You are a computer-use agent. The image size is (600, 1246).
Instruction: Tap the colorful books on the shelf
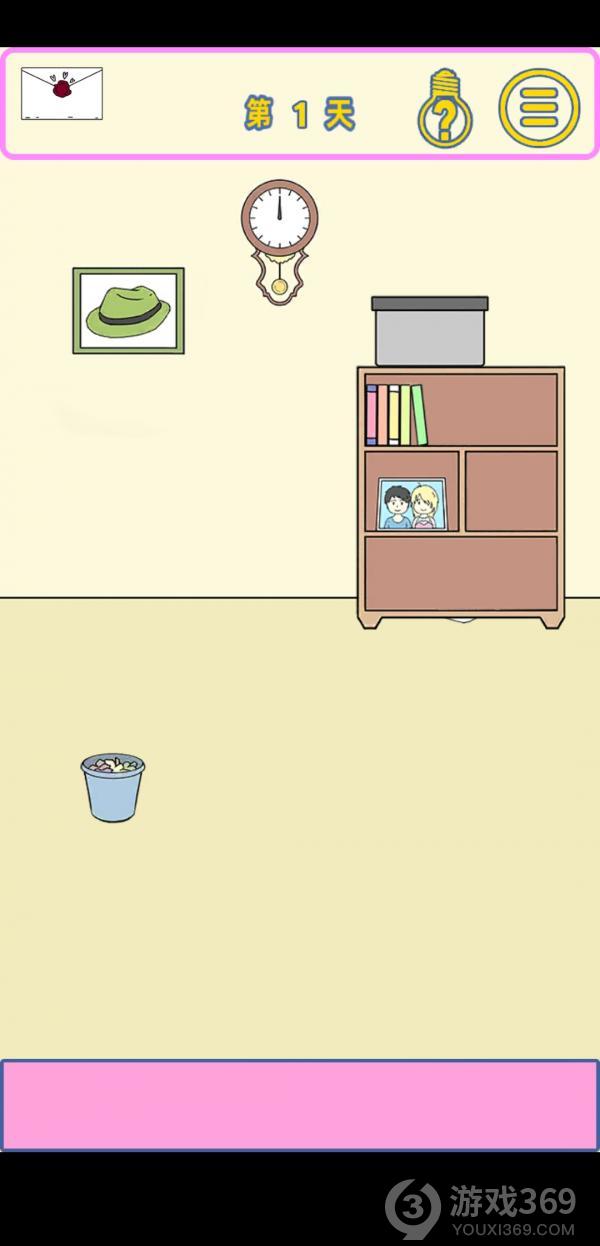[x=396, y=414]
